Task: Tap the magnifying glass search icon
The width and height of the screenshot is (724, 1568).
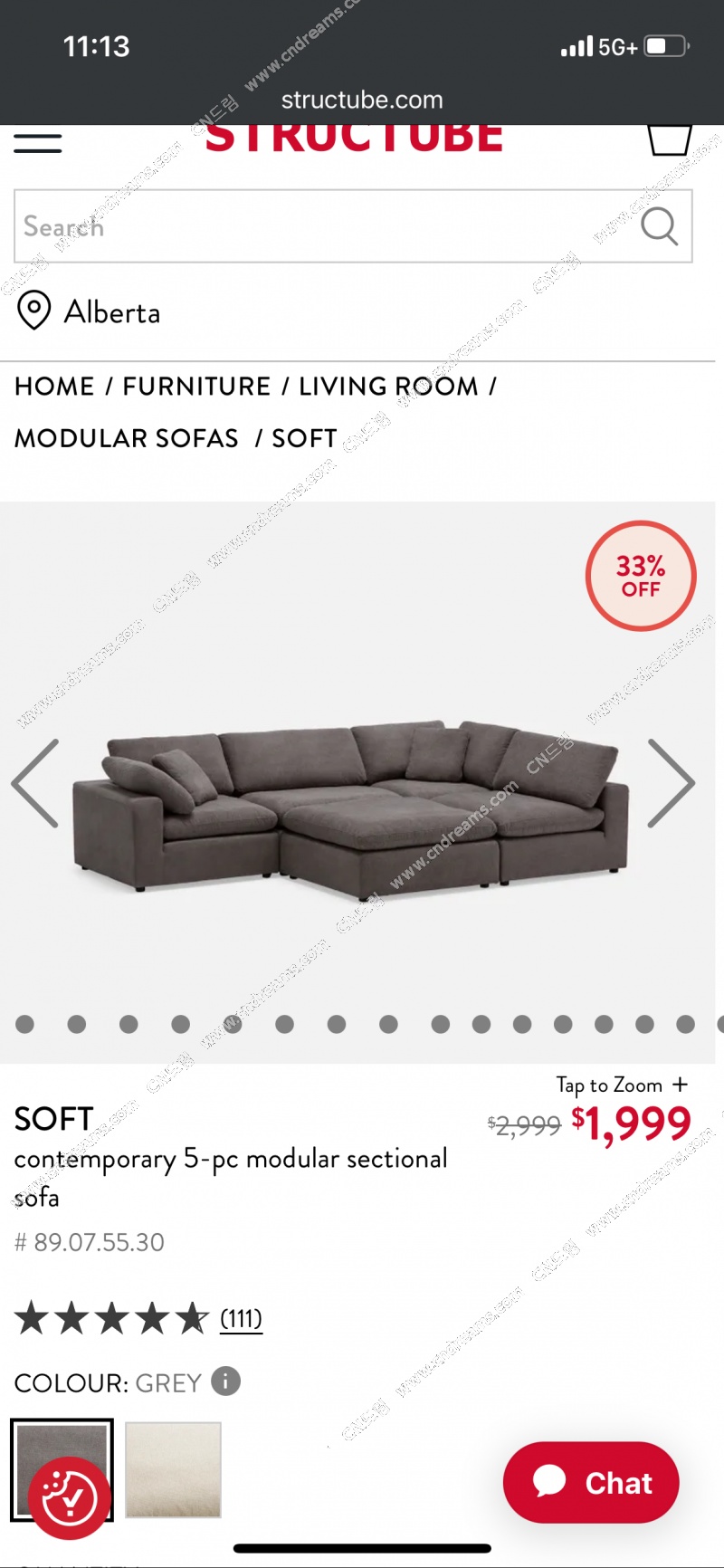Action: (x=659, y=226)
